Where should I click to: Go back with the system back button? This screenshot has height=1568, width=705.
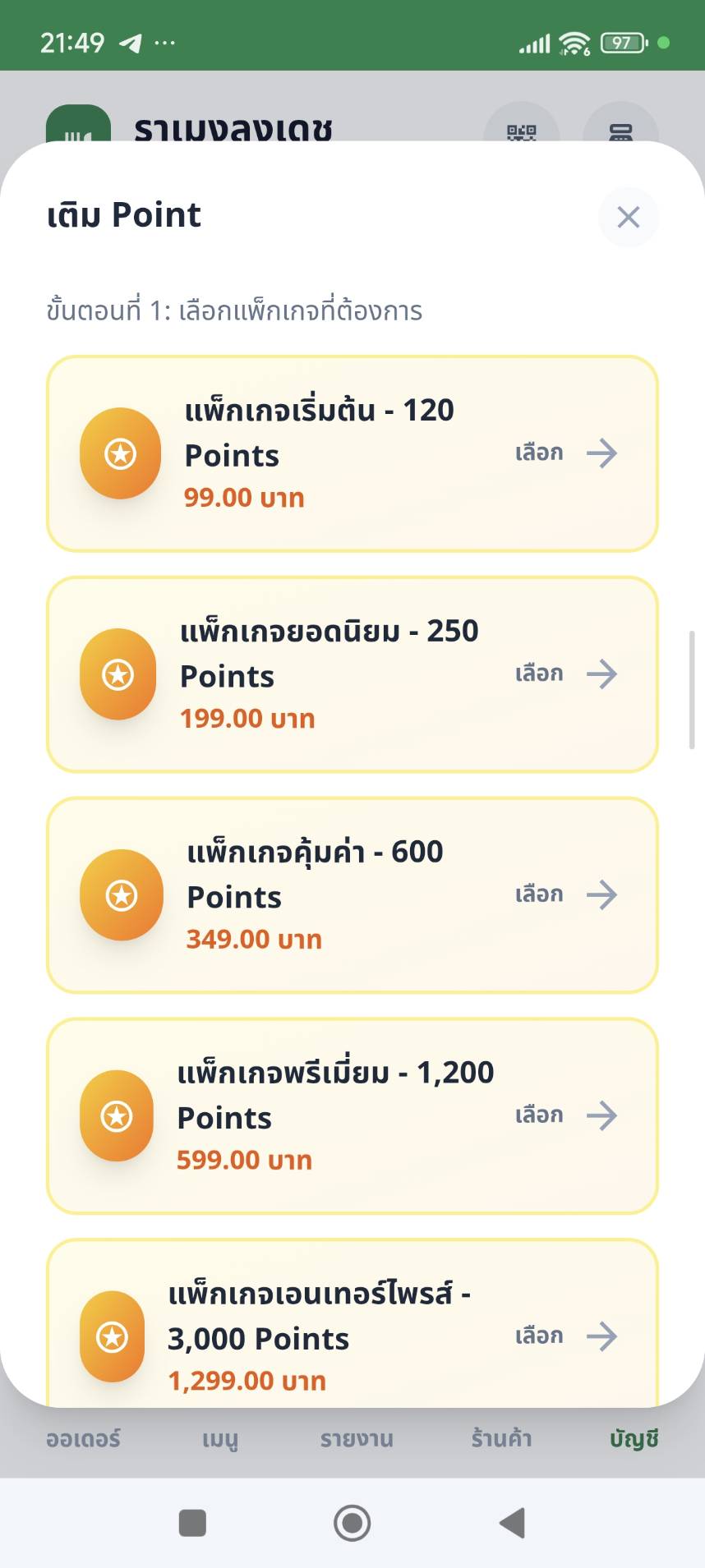point(512,1523)
